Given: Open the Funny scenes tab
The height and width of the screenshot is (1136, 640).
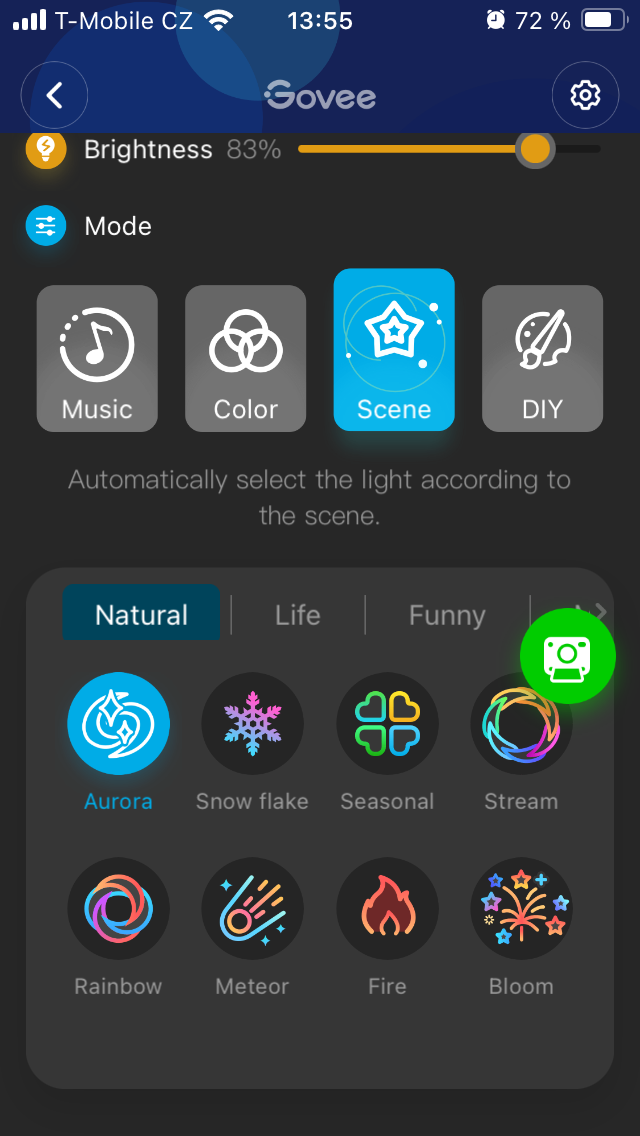Looking at the screenshot, I should coord(447,614).
